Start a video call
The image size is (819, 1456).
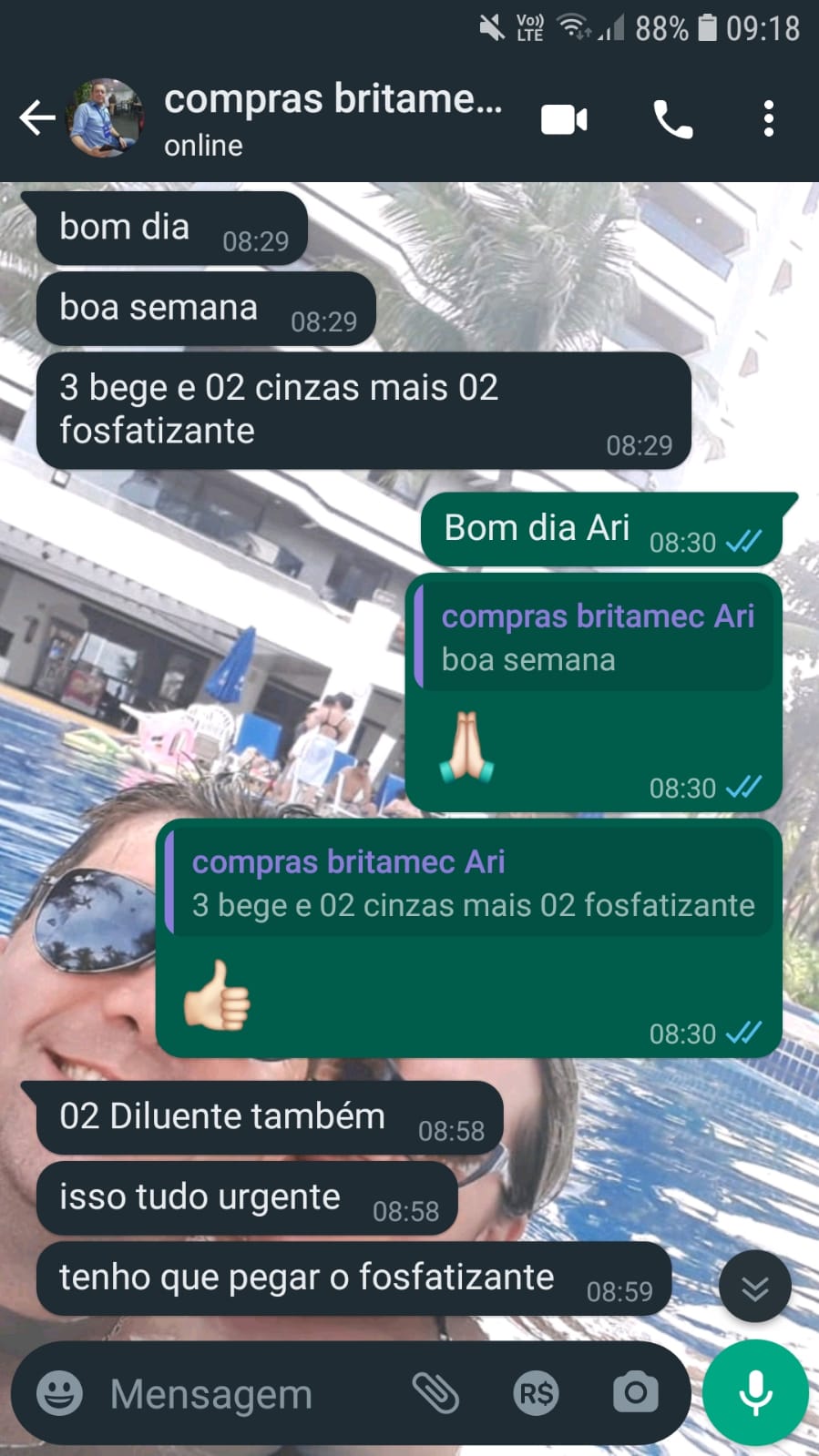(564, 119)
